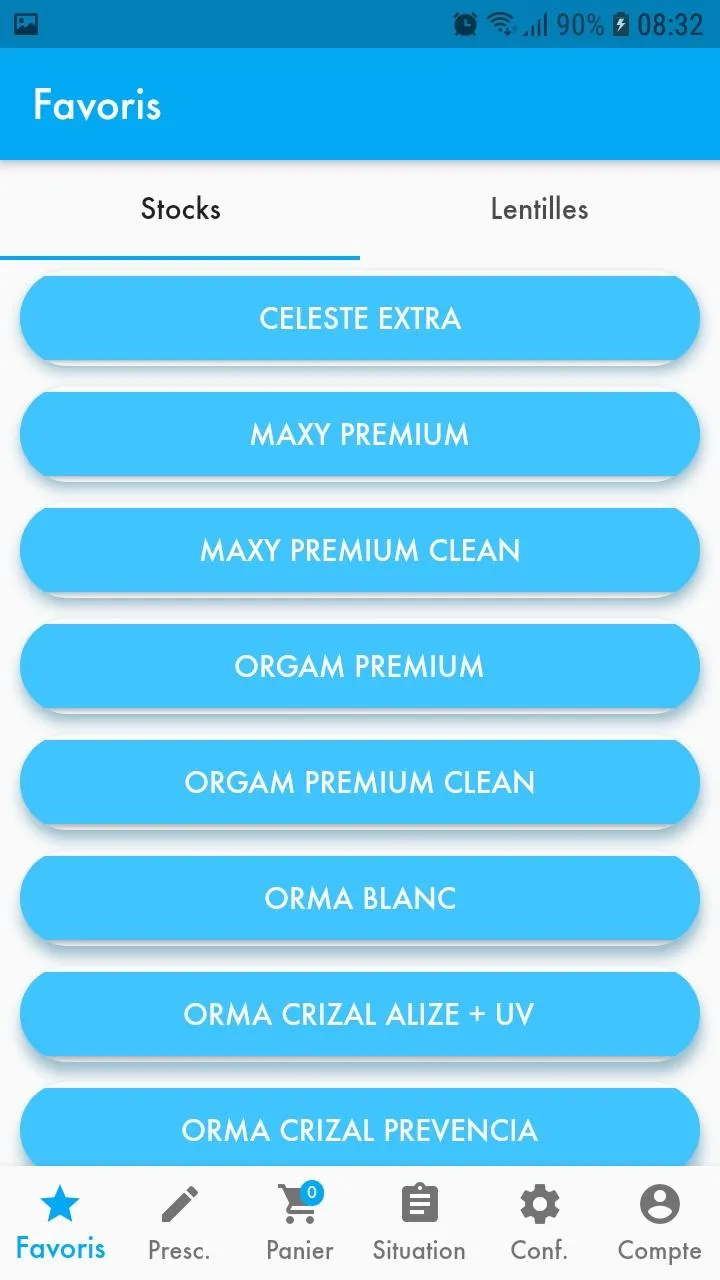
Task: Choose the MAXY PREMIUM button
Action: [360, 435]
